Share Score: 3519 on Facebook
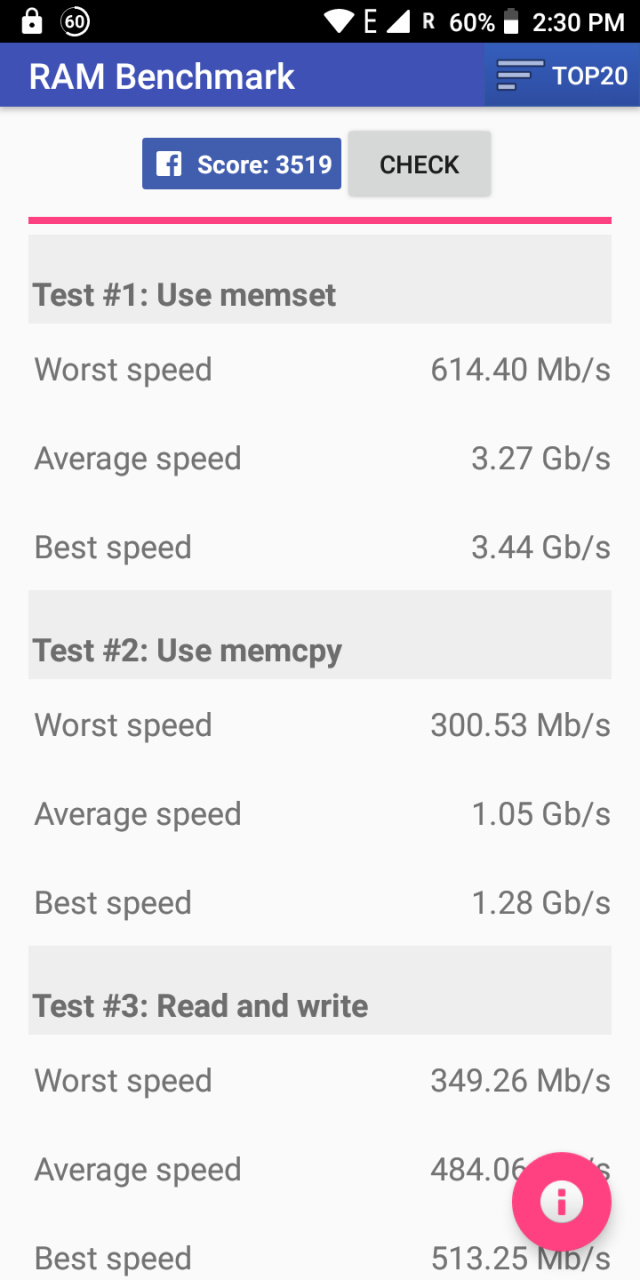 [x=242, y=164]
